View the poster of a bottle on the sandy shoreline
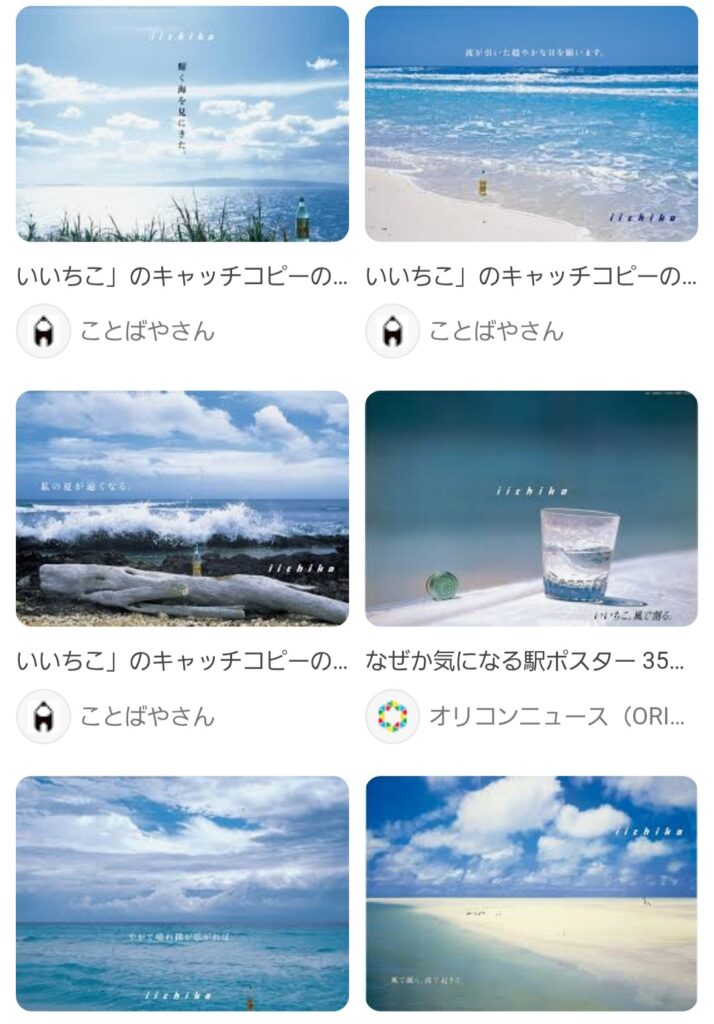714x1024 pixels. point(531,124)
